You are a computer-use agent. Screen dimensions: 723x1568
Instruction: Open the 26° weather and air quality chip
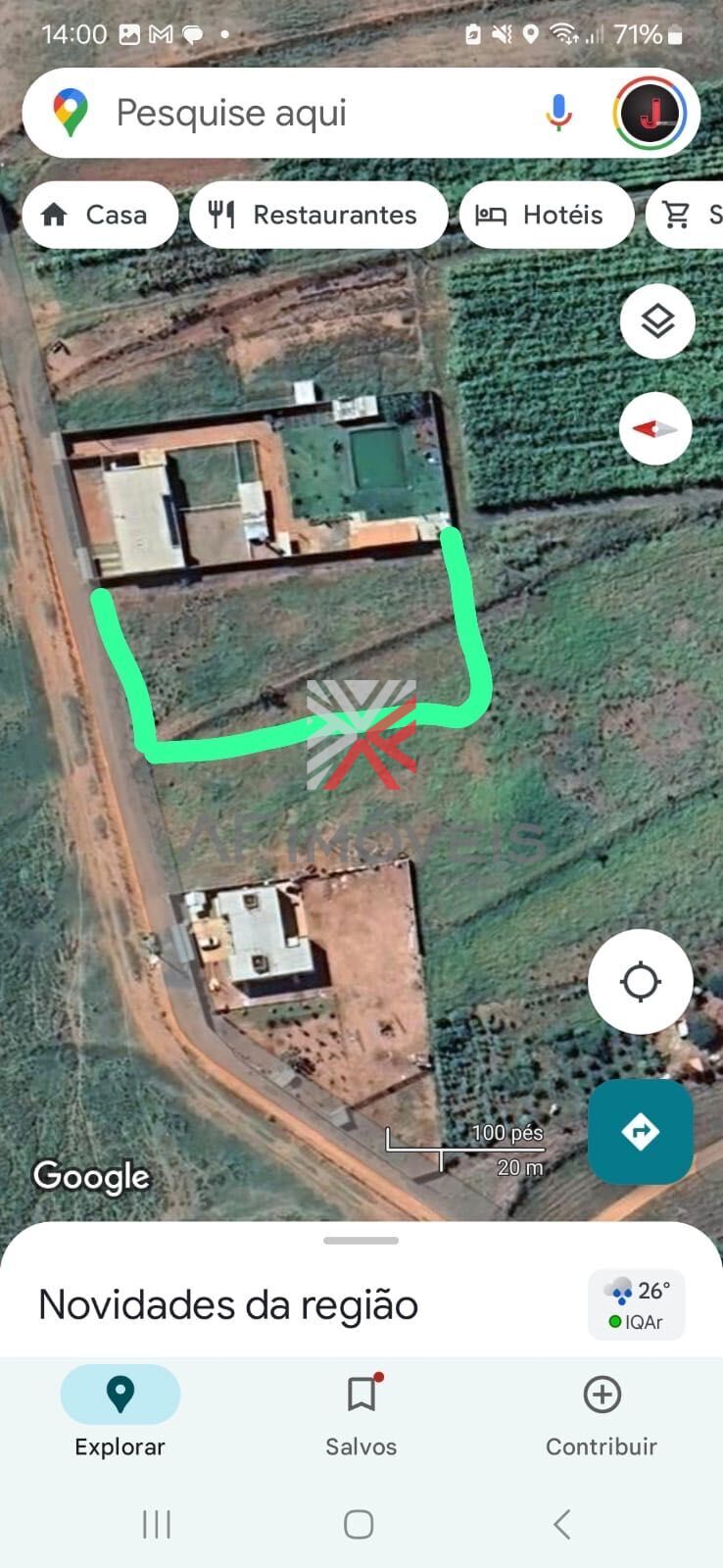(x=637, y=1304)
